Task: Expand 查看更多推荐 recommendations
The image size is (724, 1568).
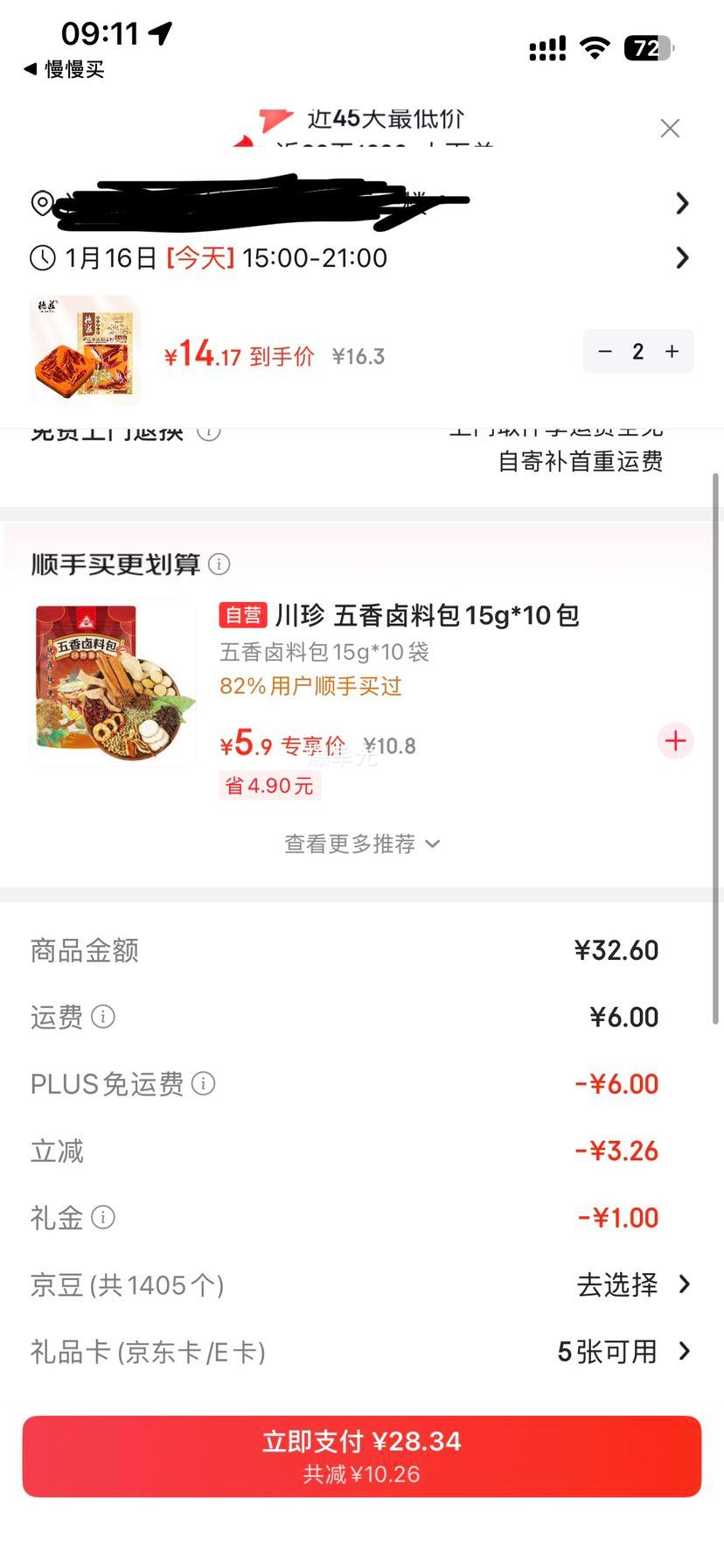Action: pyautogui.click(x=361, y=843)
